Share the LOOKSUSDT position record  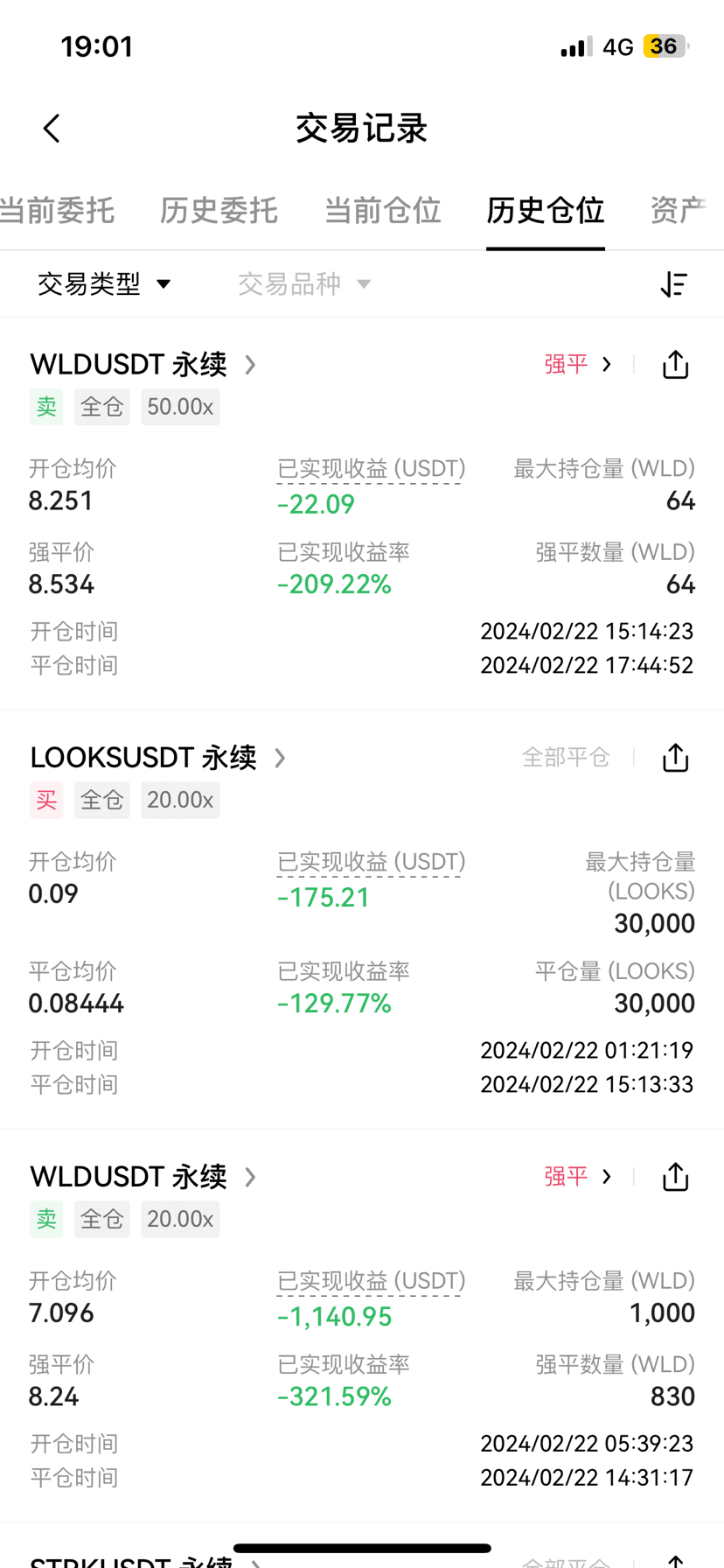tap(675, 758)
